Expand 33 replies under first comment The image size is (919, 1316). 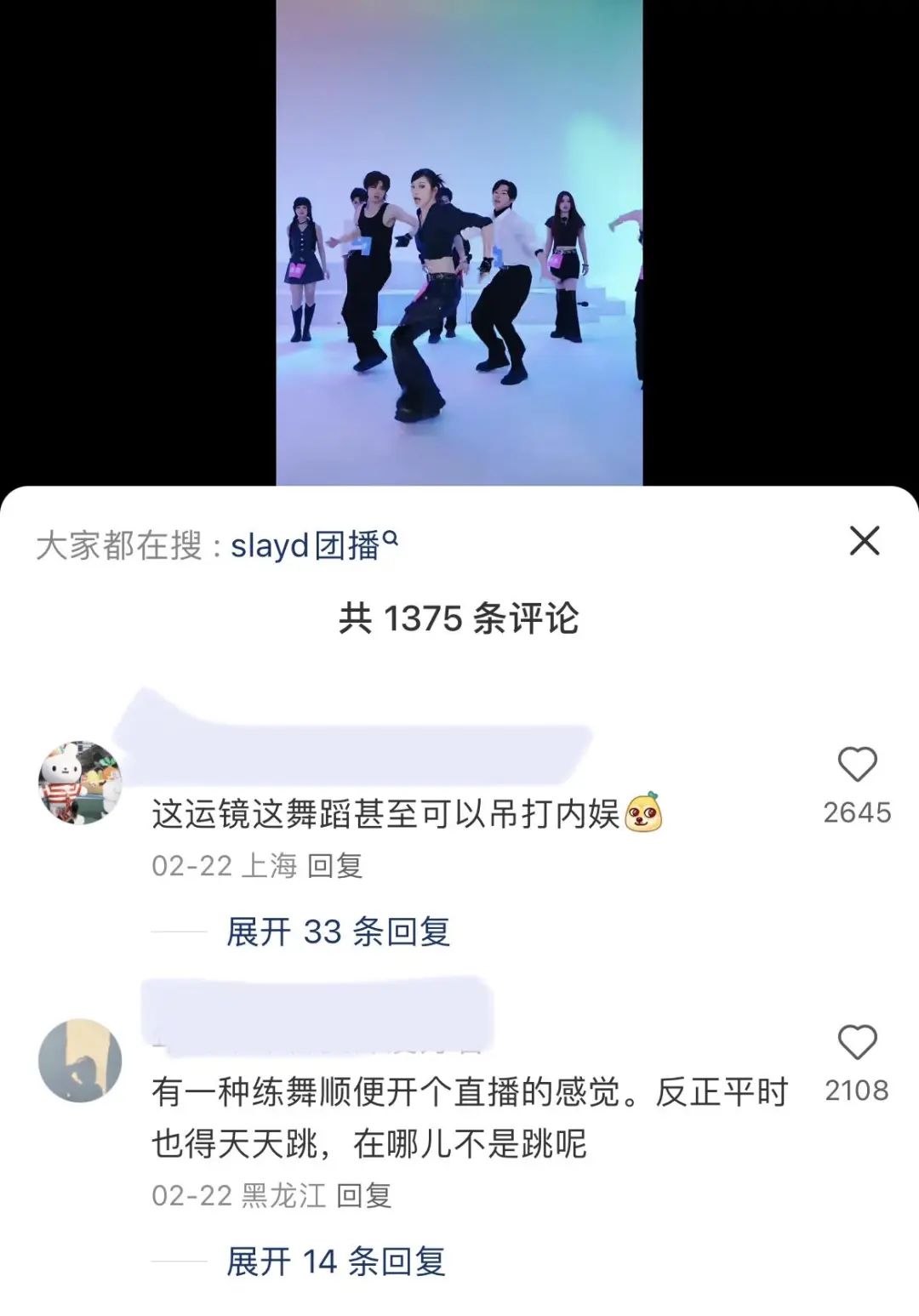(x=337, y=932)
